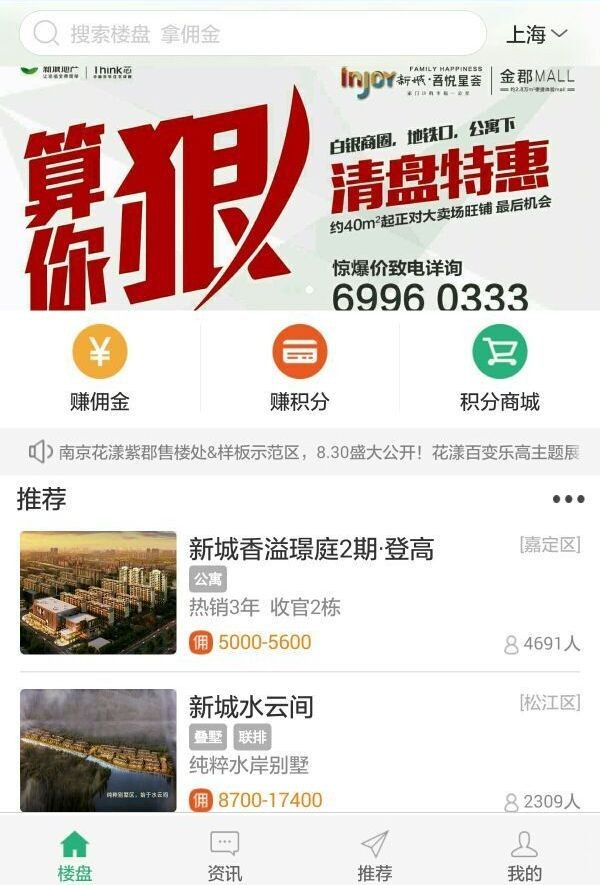Image resolution: width=600 pixels, height=885 pixels.
Task: Select the 赚积分 shortcut
Action: coord(300,368)
